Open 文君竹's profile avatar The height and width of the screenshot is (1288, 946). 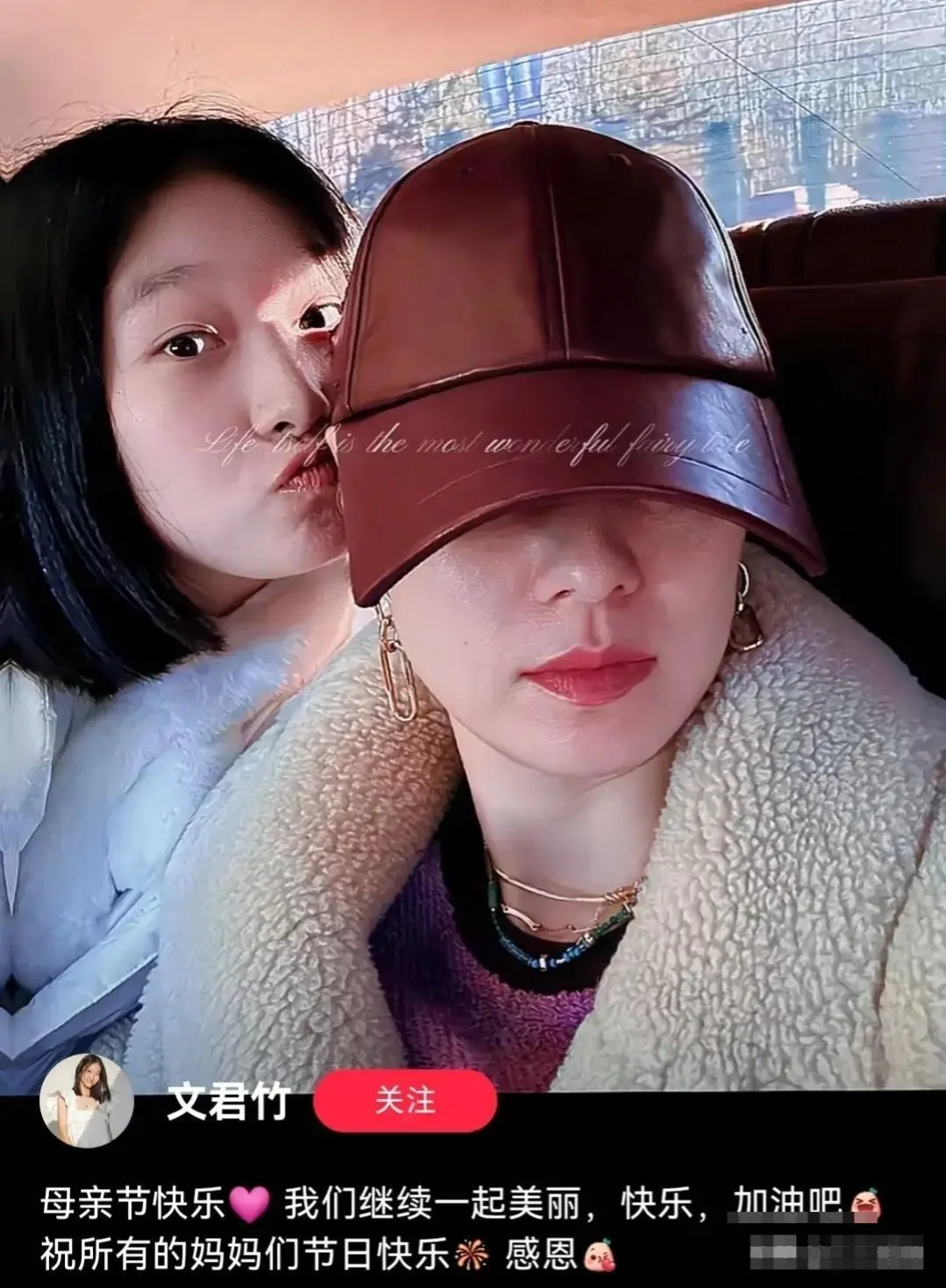tap(87, 1100)
